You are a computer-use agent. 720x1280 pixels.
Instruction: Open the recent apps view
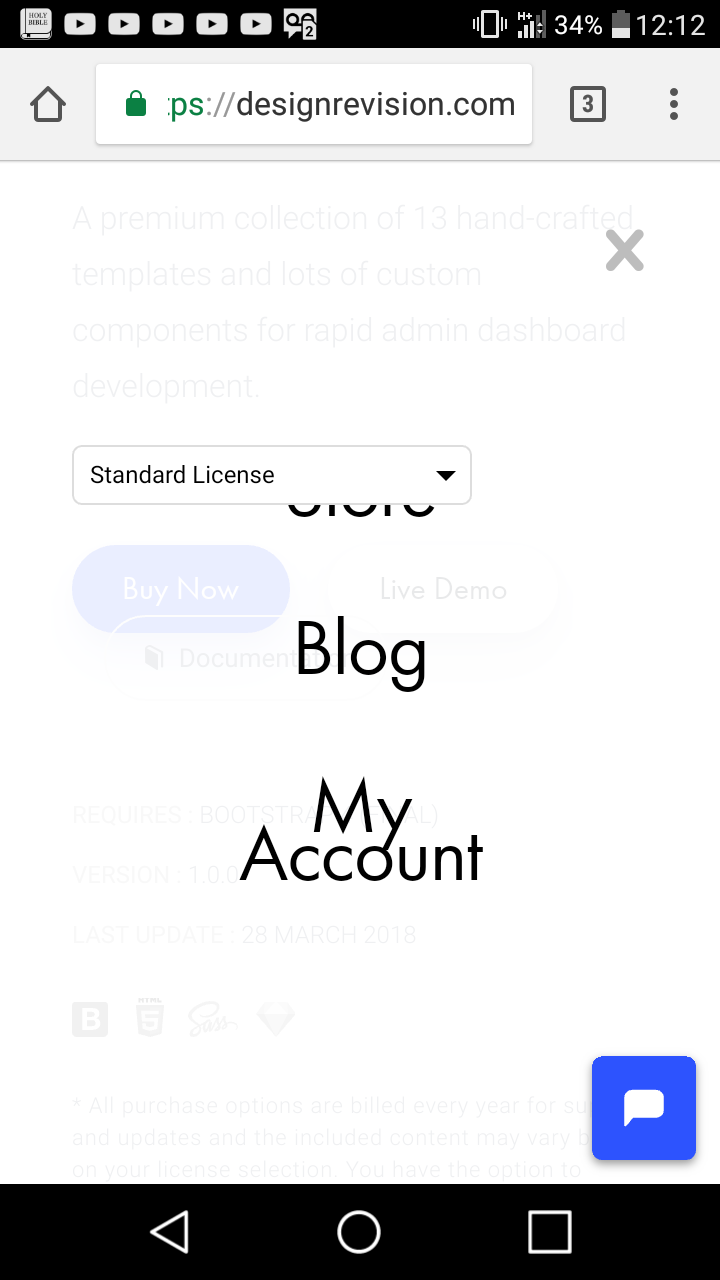point(549,1231)
